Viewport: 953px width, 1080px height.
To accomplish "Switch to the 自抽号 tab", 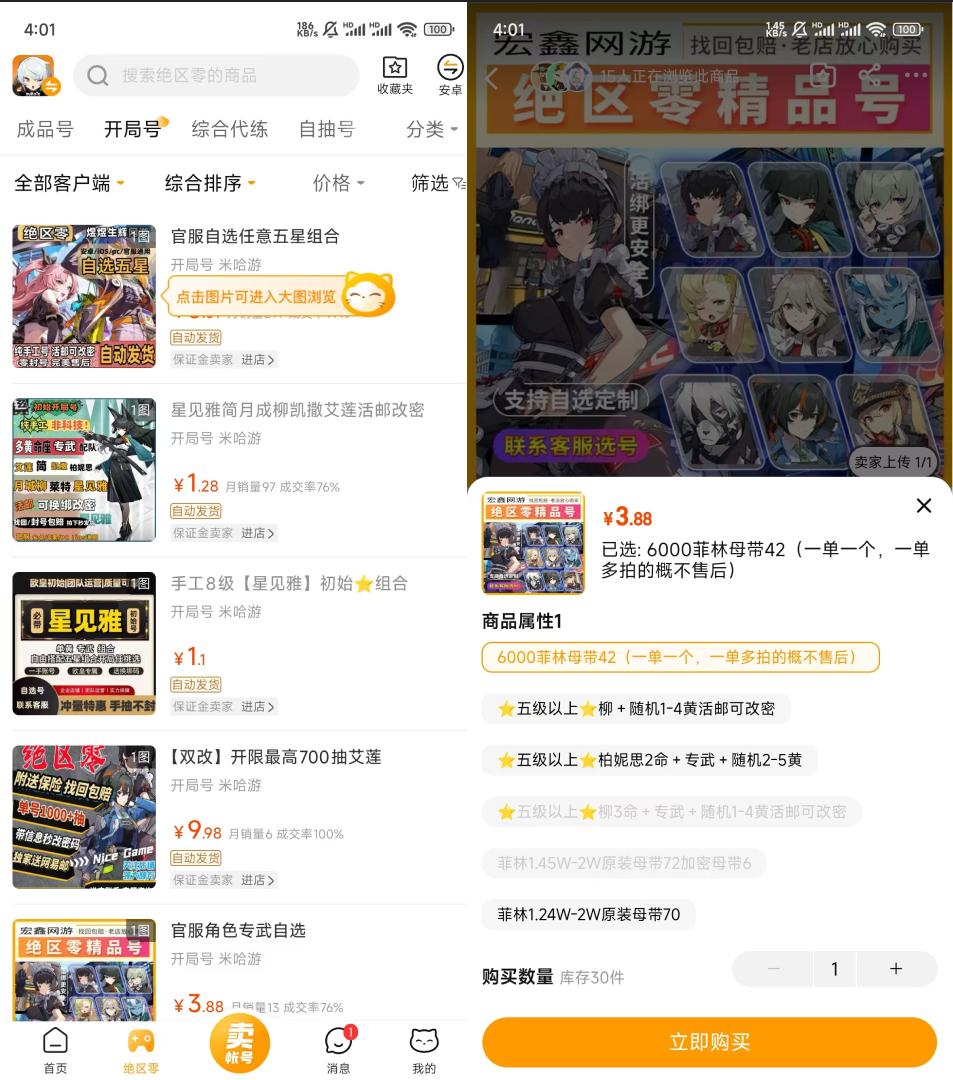I will click(326, 129).
